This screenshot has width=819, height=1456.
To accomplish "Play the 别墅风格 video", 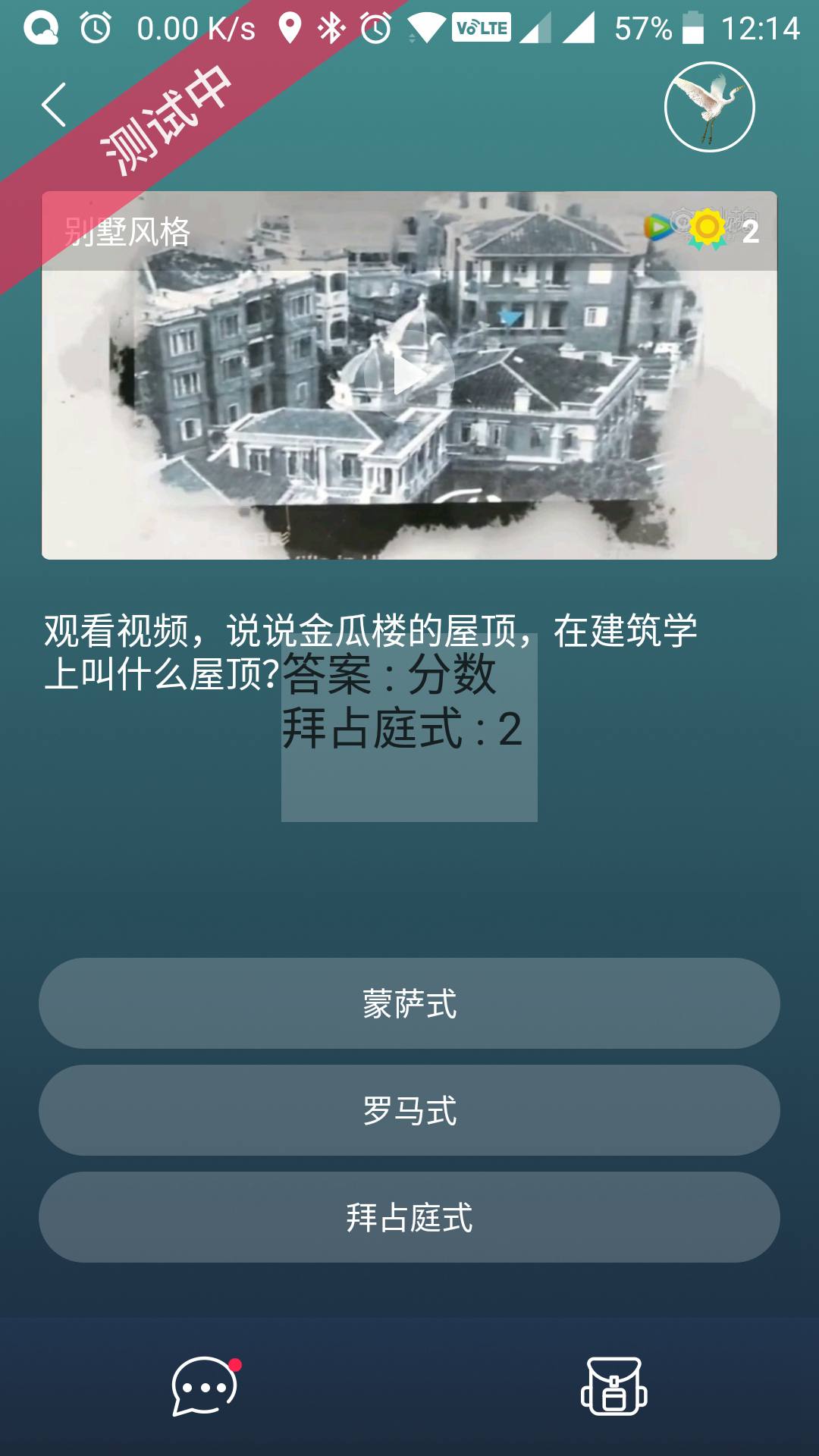I will [x=409, y=375].
